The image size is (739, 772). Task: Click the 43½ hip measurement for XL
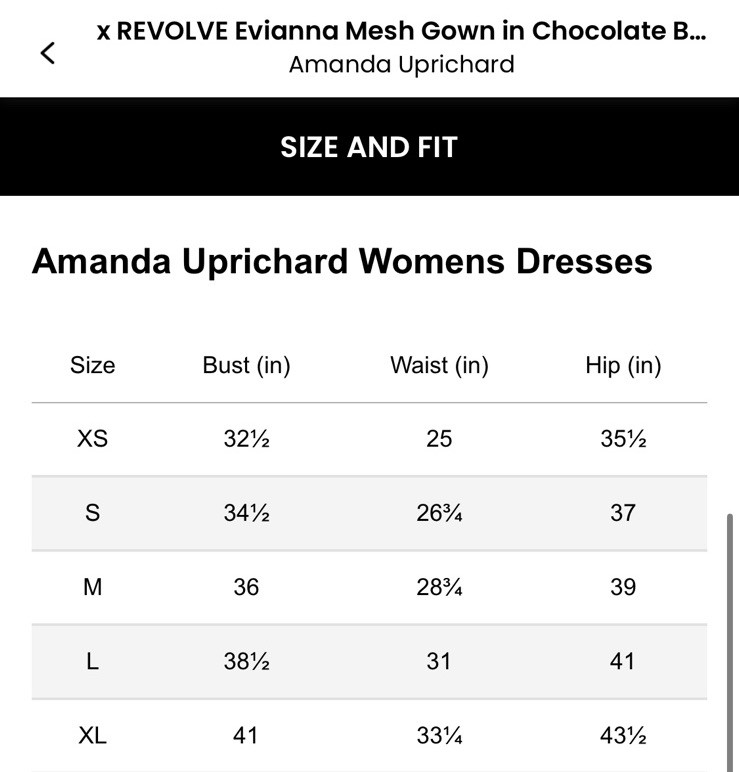pos(622,735)
